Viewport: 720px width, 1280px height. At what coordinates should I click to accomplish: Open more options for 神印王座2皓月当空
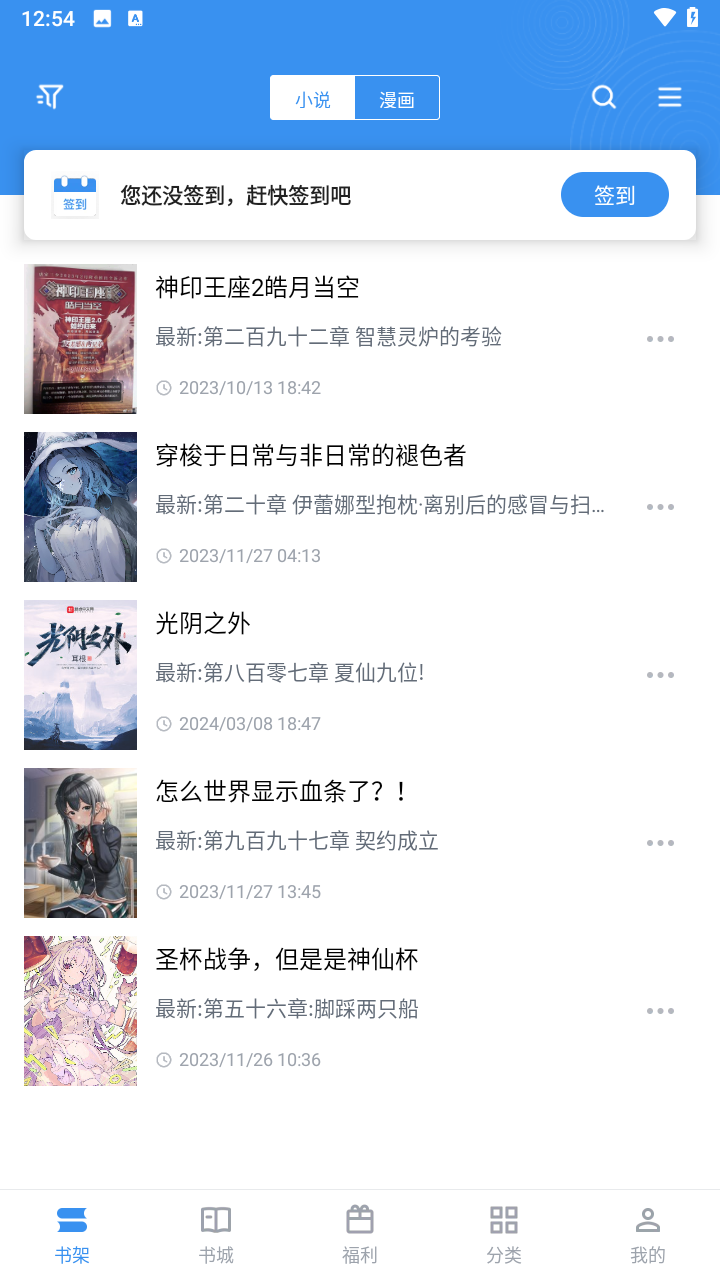click(660, 339)
